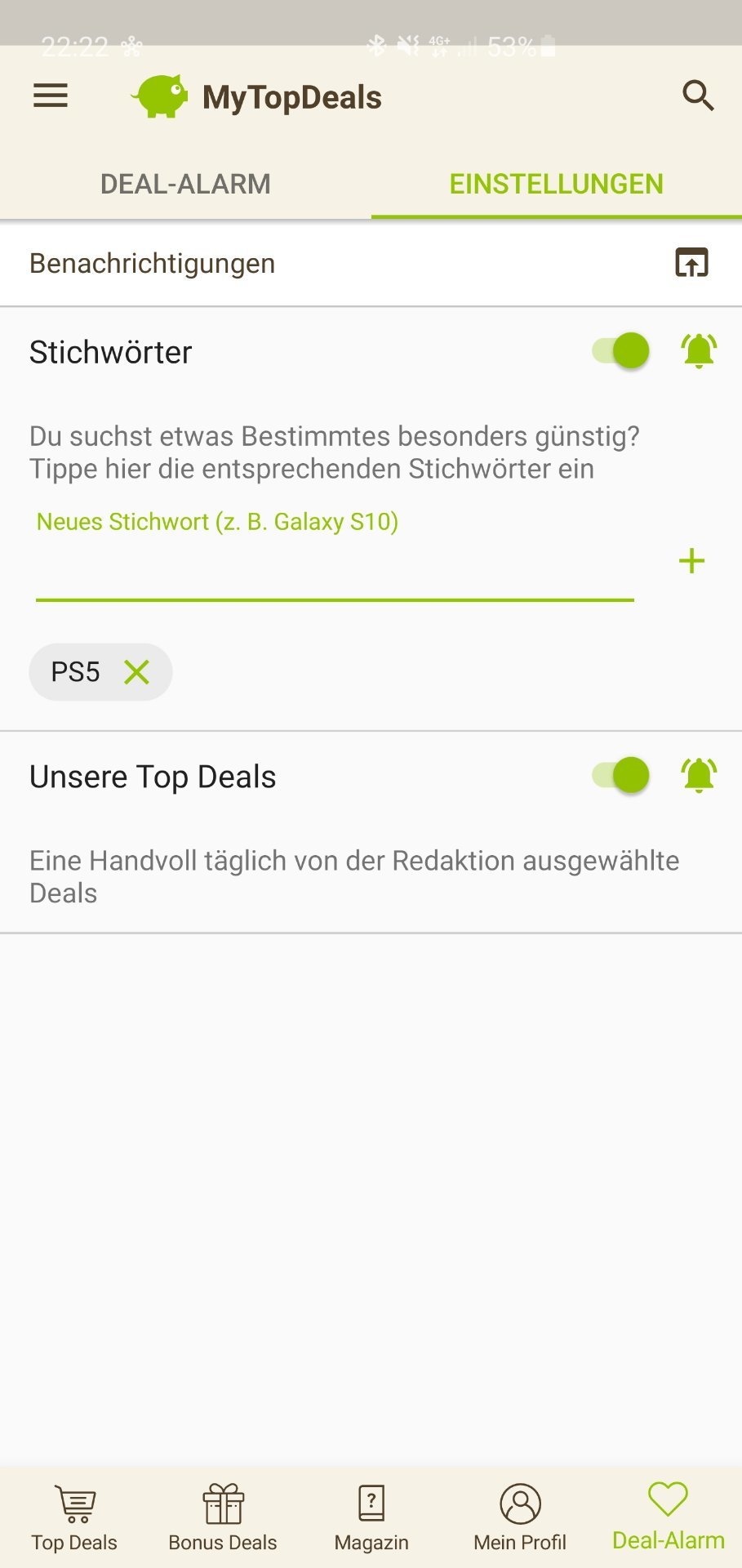Open the Bonus Deals tab
Viewport: 742px width, 1568px height.
click(223, 1517)
